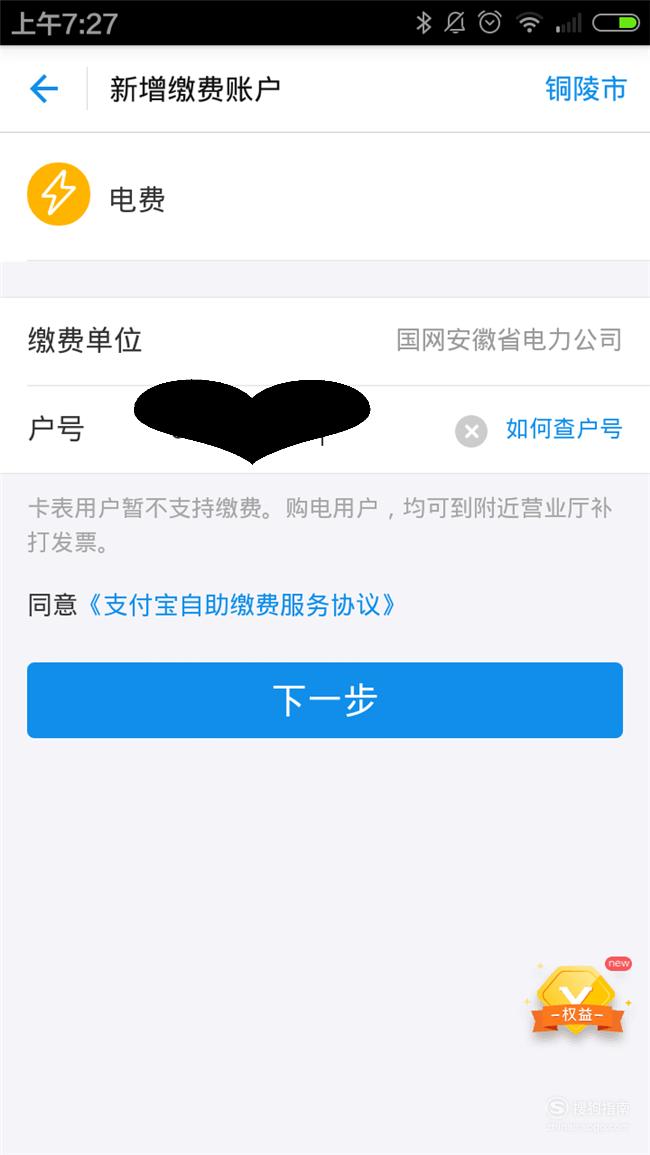Open 如何查户号 help link
The image size is (650, 1155).
(564, 429)
